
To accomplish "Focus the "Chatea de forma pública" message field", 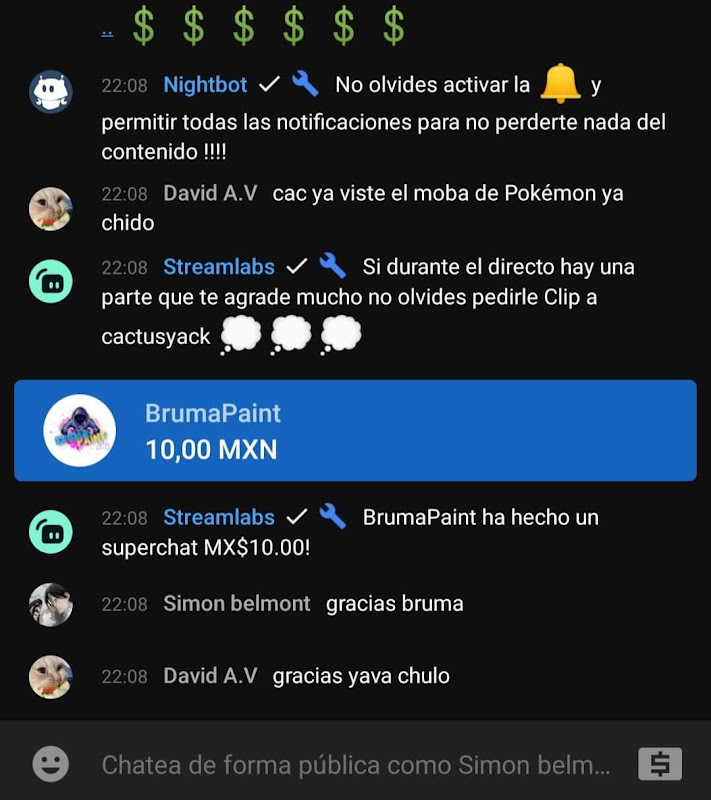I will tap(355, 766).
